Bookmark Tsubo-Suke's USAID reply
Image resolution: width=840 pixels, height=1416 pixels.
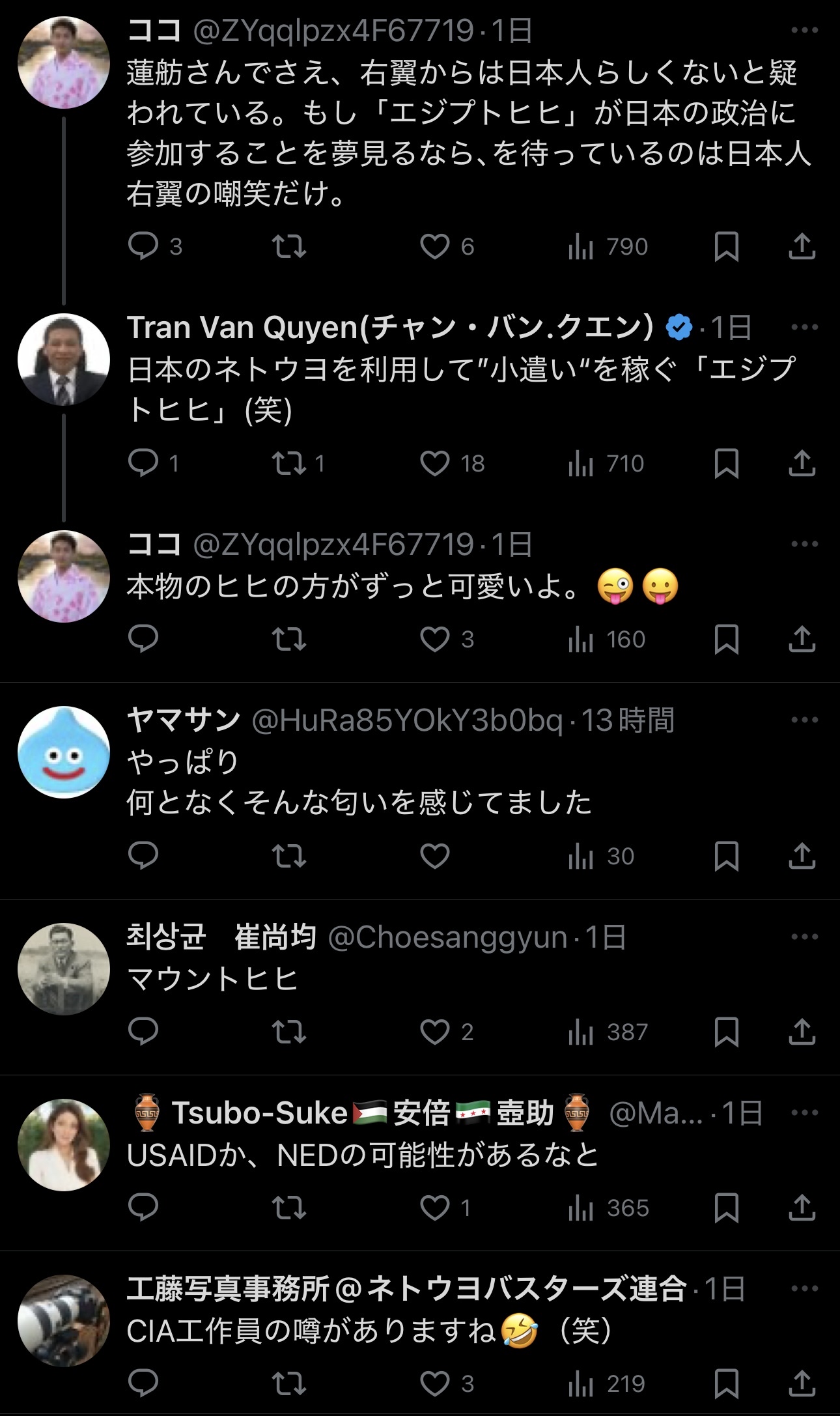[726, 1208]
